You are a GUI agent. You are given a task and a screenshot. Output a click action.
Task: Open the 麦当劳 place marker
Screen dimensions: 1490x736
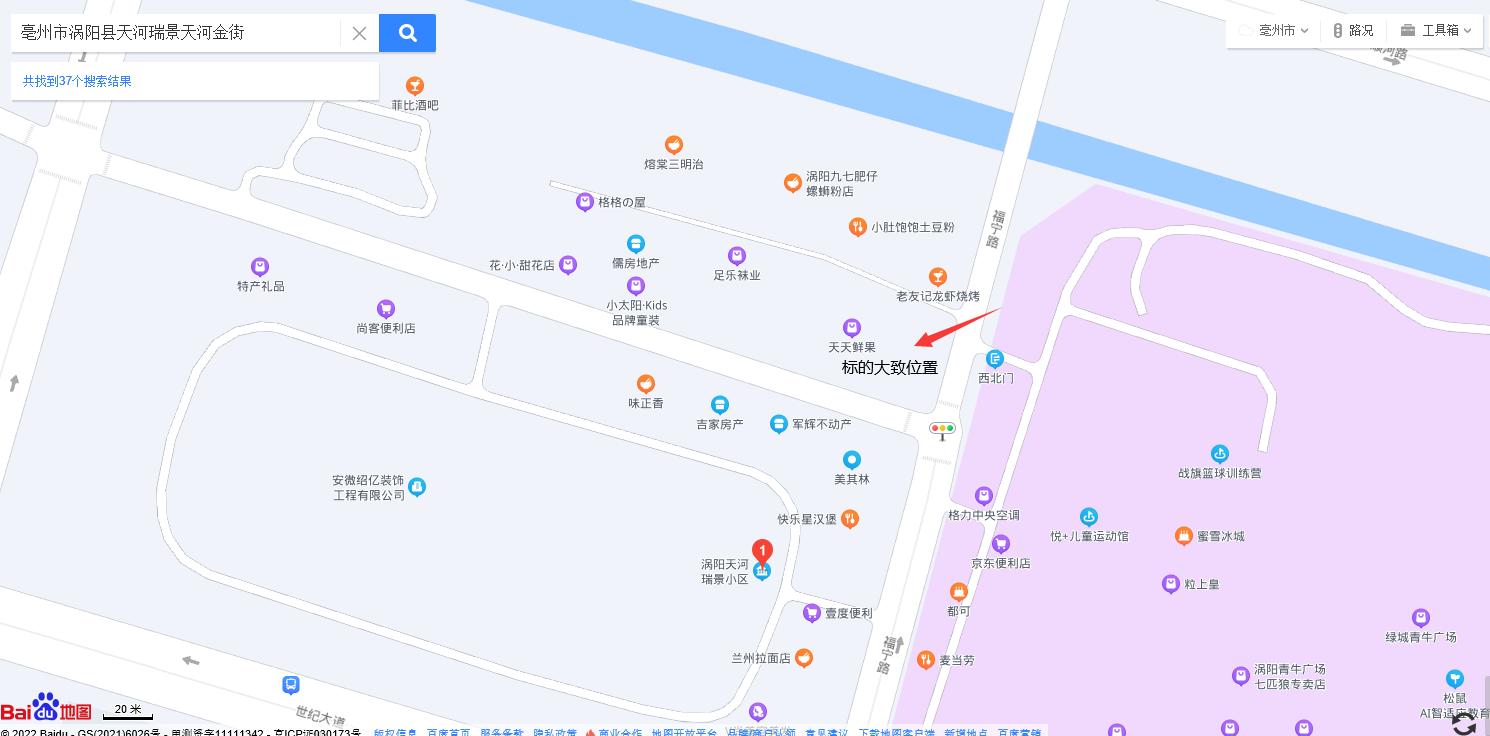(x=926, y=660)
